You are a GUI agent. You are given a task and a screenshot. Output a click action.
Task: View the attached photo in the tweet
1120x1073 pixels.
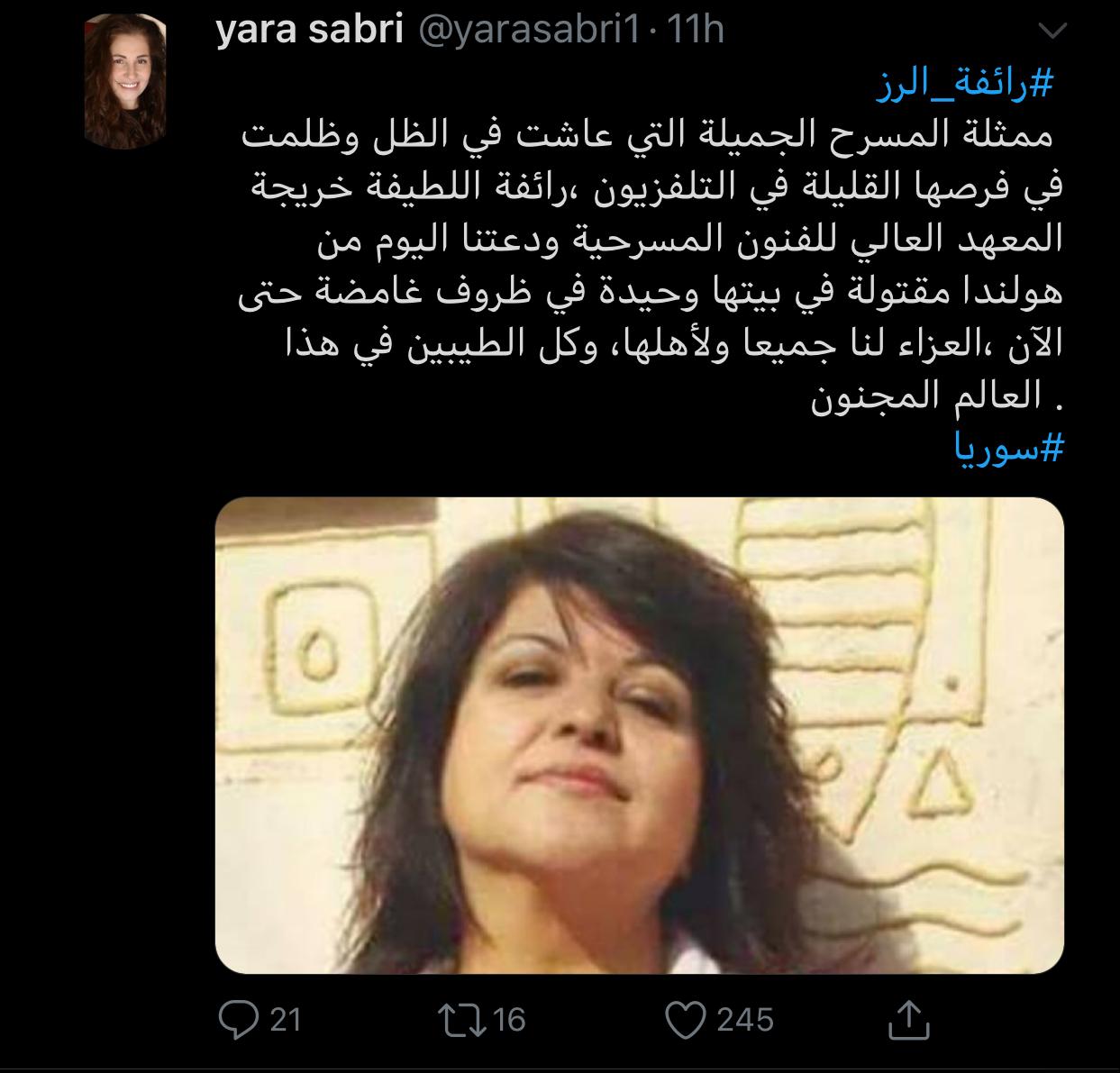click(639, 734)
